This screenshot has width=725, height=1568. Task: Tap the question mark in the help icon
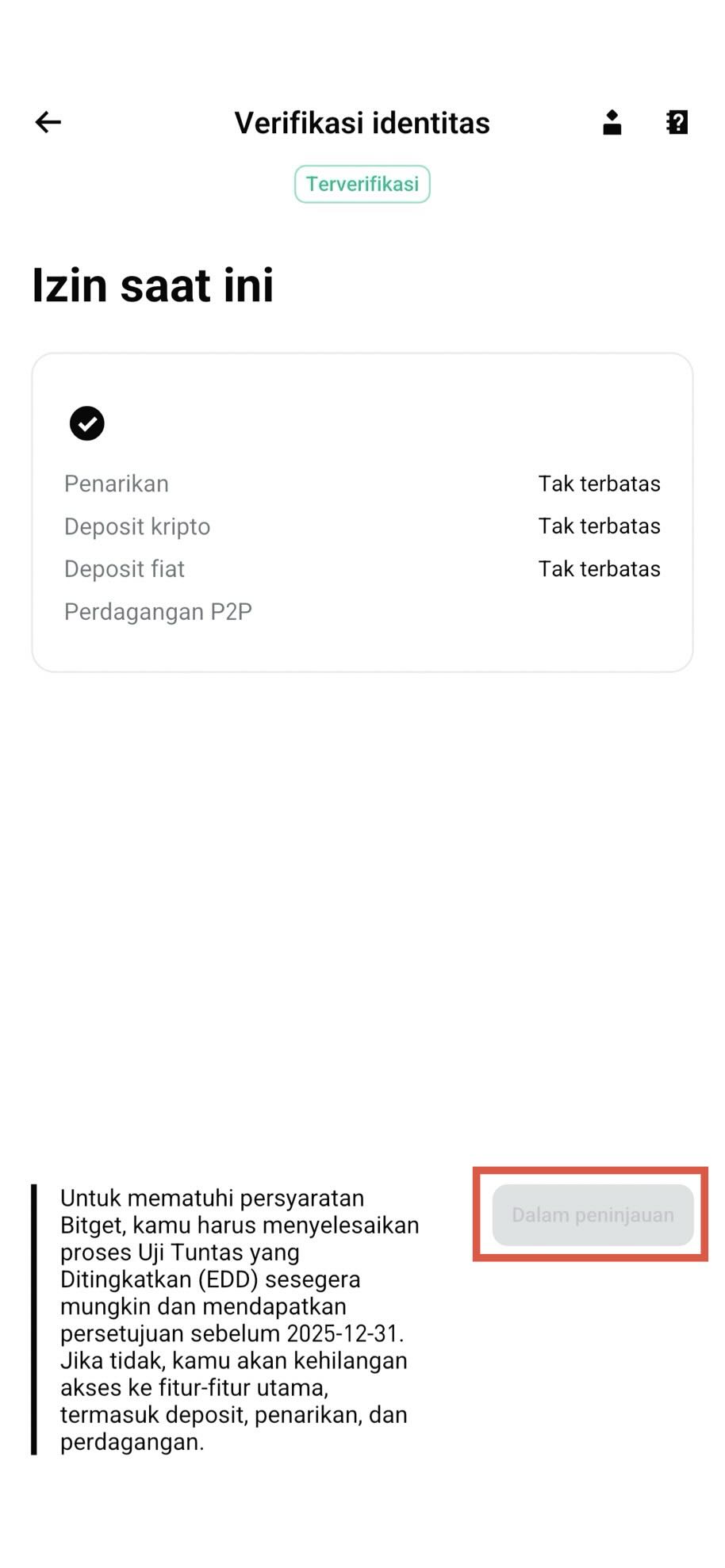coord(676,121)
